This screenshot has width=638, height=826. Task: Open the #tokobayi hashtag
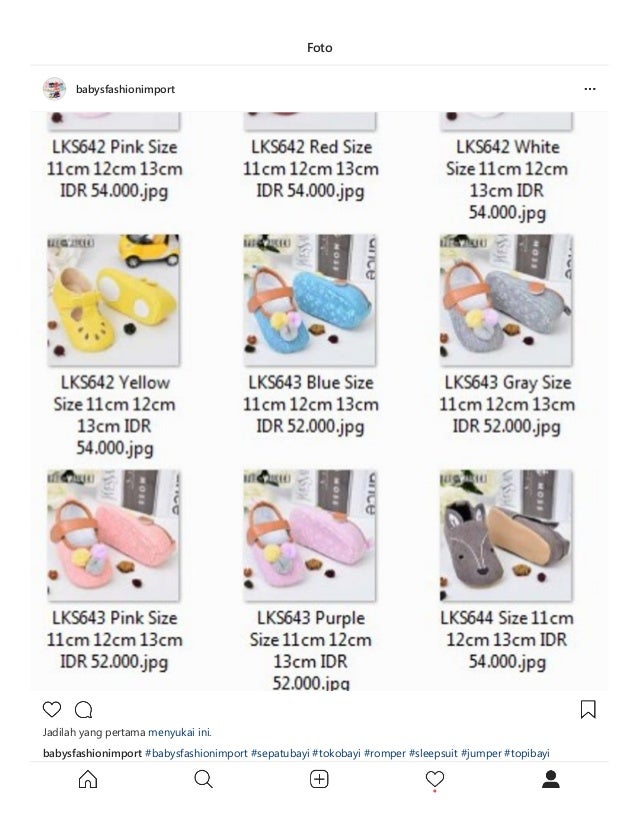pos(337,753)
